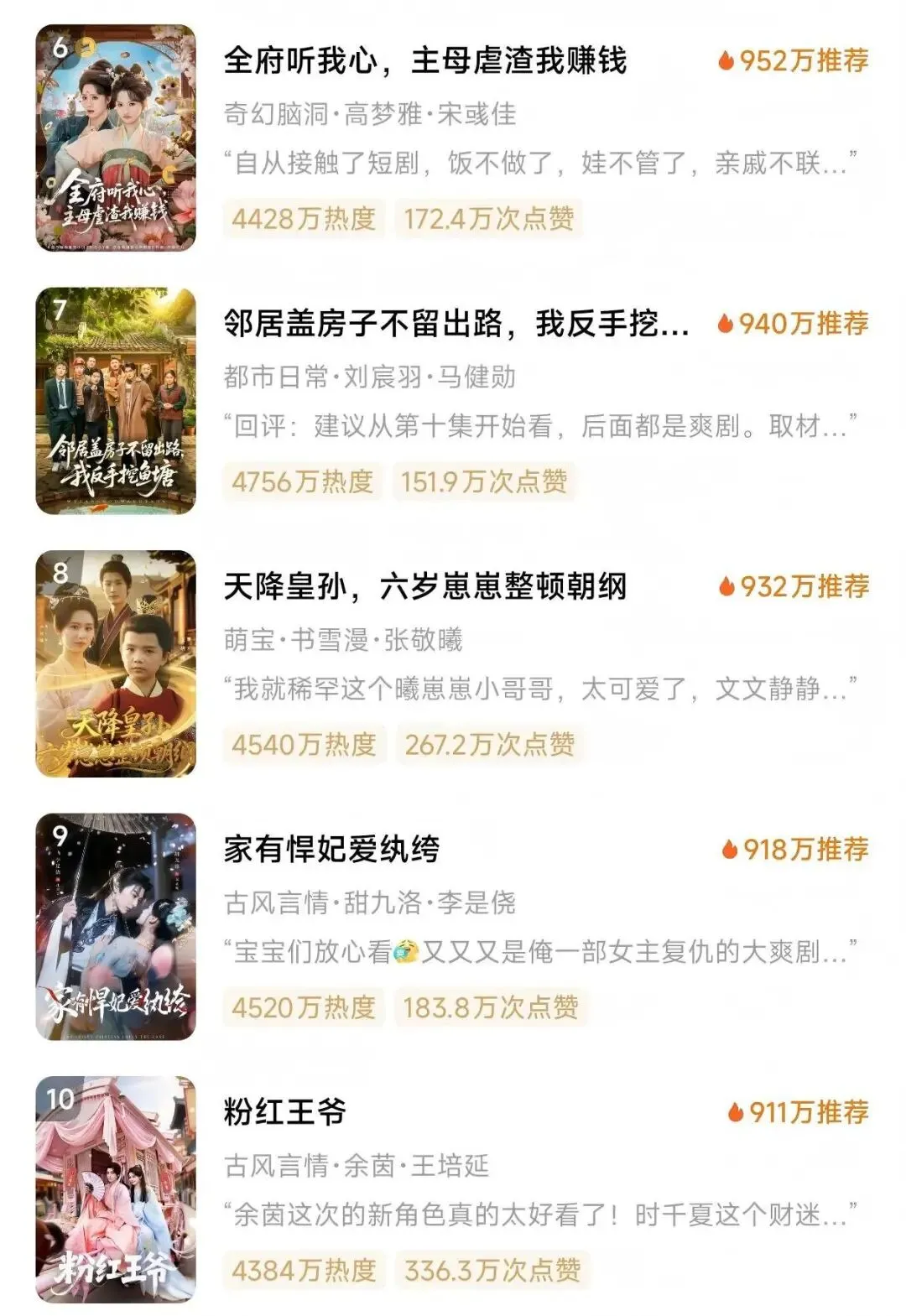The height and width of the screenshot is (1316, 906).
Task: Open the drama 粉红王爷
Action: click(x=285, y=1112)
